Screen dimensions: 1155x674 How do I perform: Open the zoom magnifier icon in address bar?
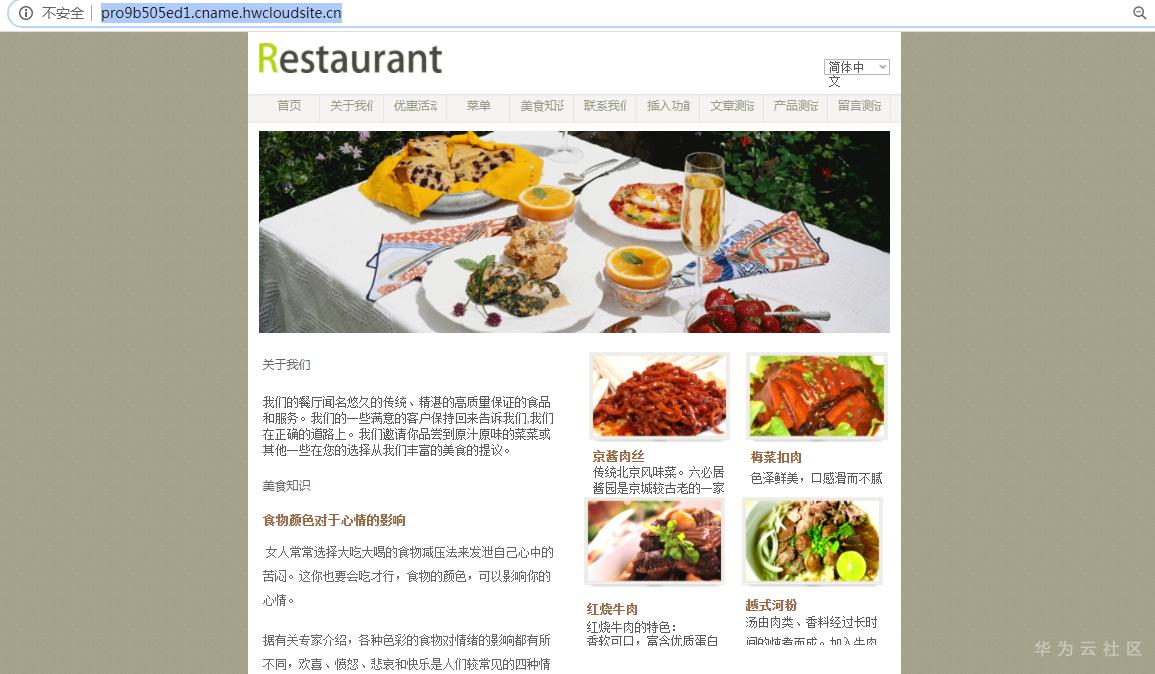1139,13
